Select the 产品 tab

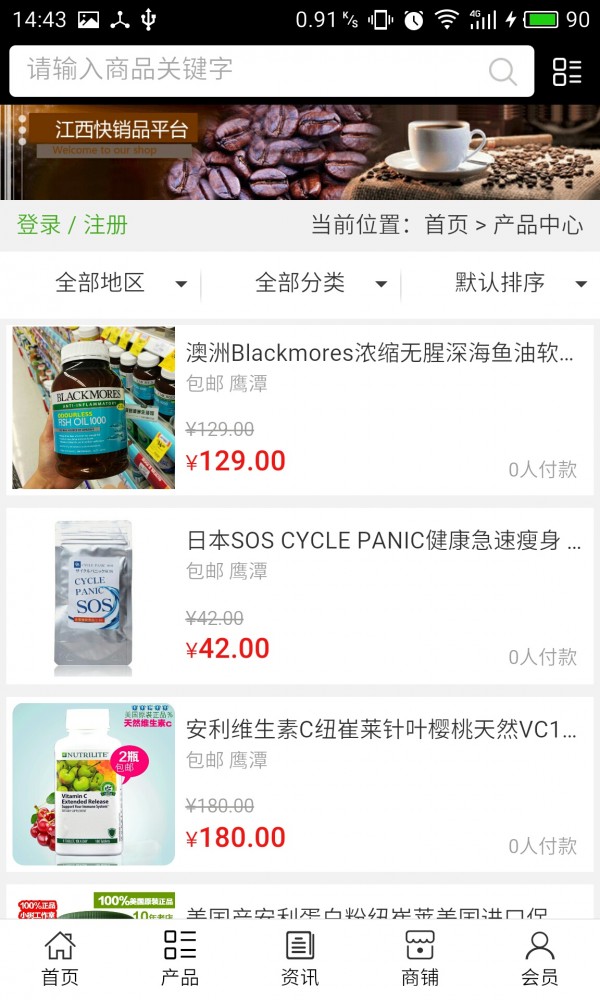point(180,958)
